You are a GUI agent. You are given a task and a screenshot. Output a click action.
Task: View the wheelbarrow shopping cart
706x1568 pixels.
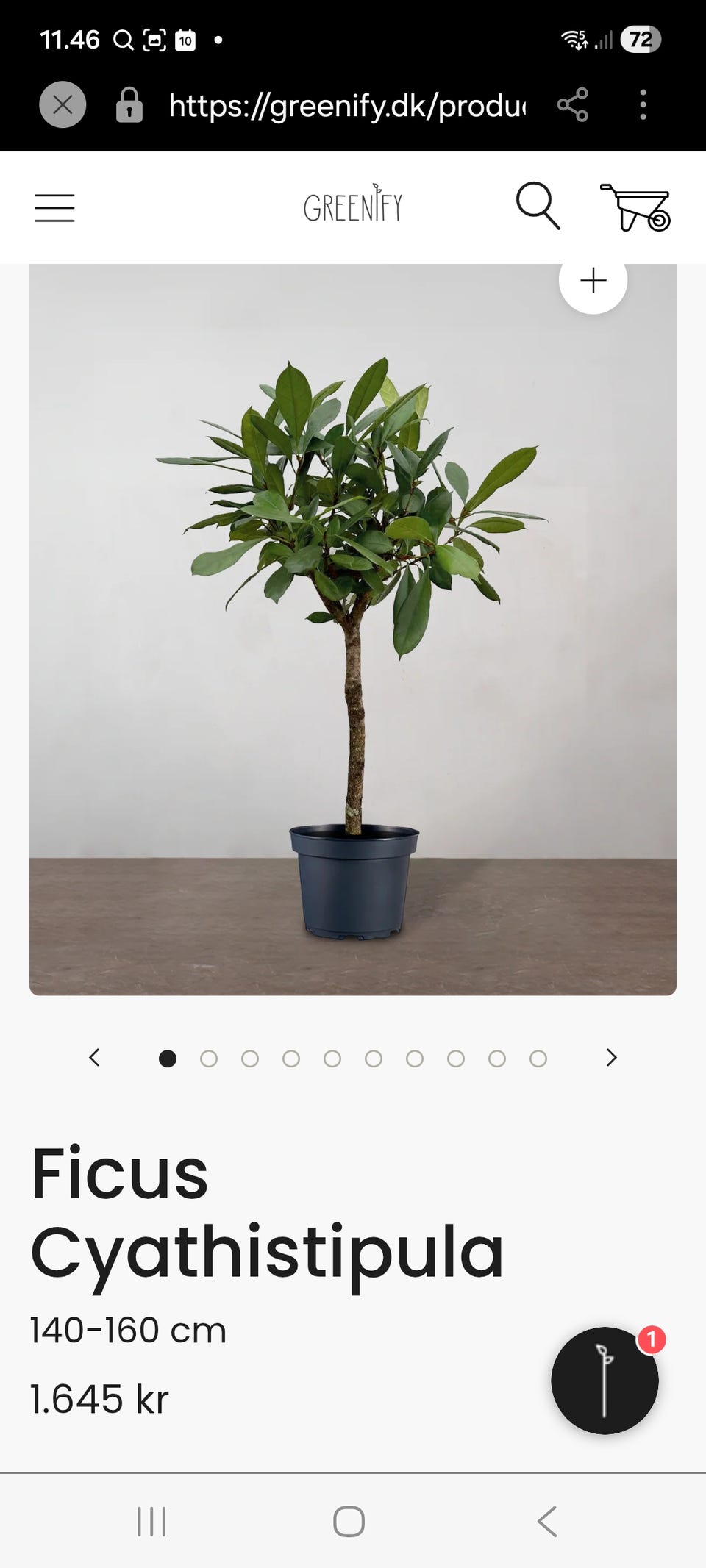(x=636, y=207)
